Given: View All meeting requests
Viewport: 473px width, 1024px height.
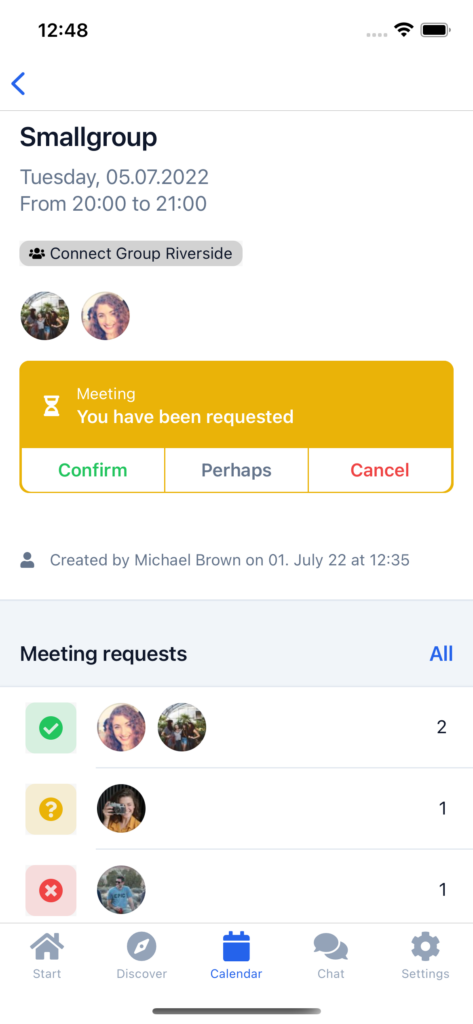Looking at the screenshot, I should pyautogui.click(x=441, y=654).
